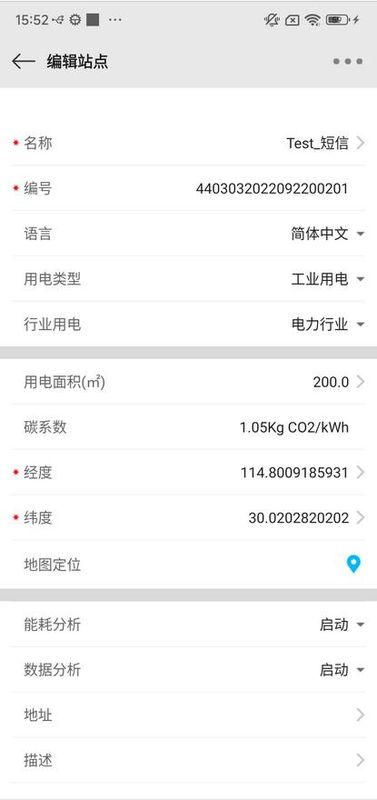This screenshot has width=377, height=800.
Task: Open the 地址 row
Action: point(188,715)
